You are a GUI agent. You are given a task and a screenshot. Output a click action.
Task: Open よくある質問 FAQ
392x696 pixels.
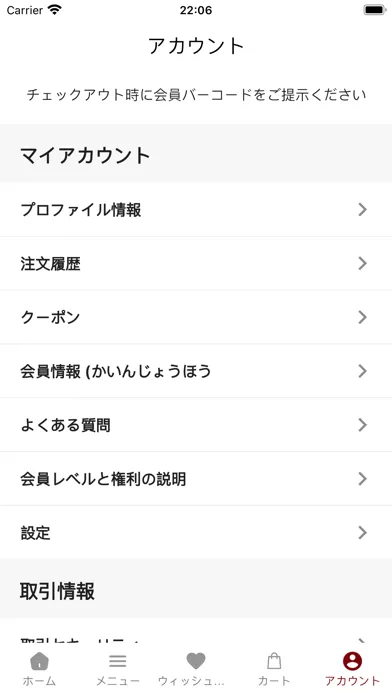[x=196, y=425]
